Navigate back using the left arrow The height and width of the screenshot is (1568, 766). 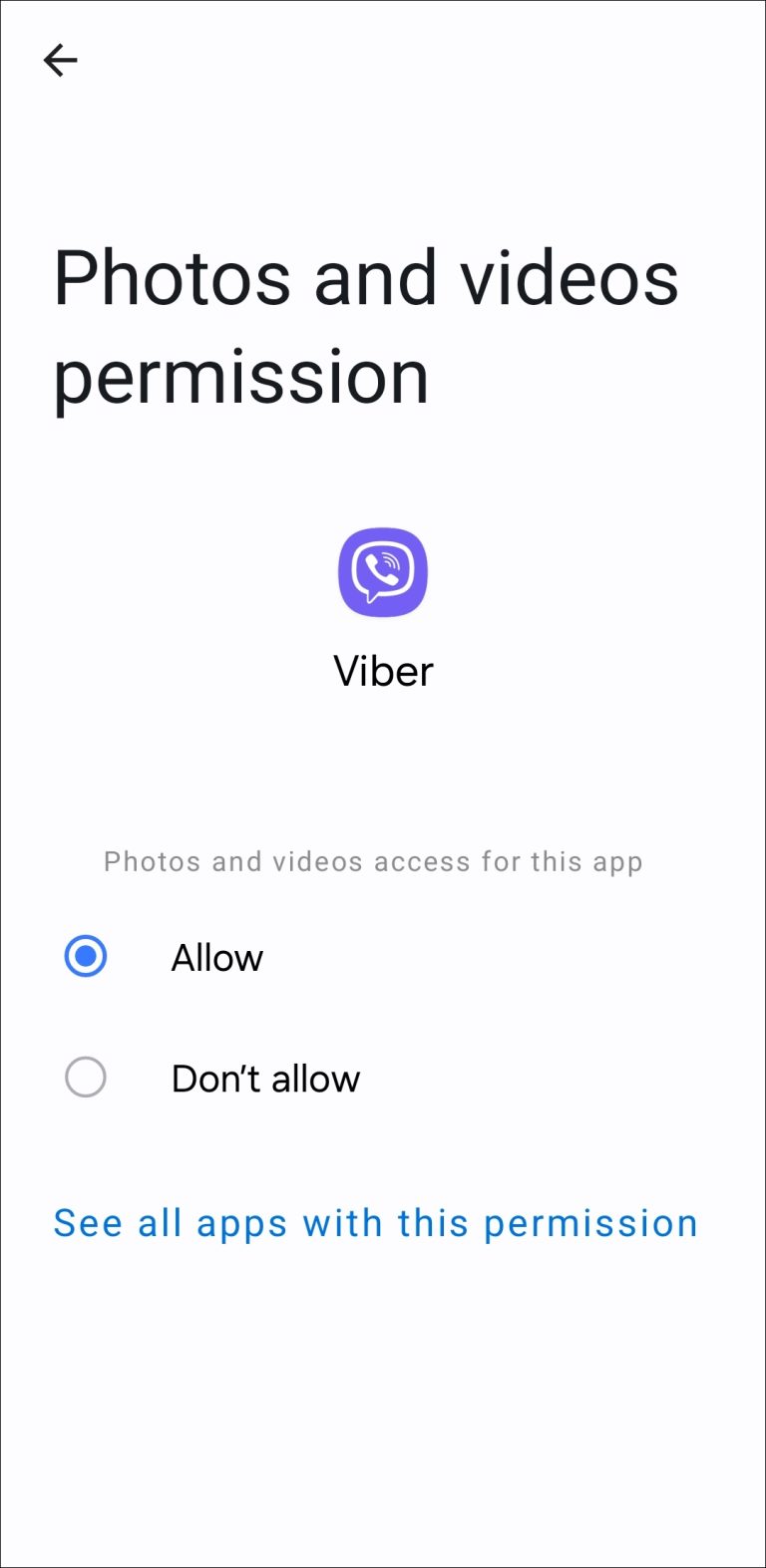pos(61,60)
